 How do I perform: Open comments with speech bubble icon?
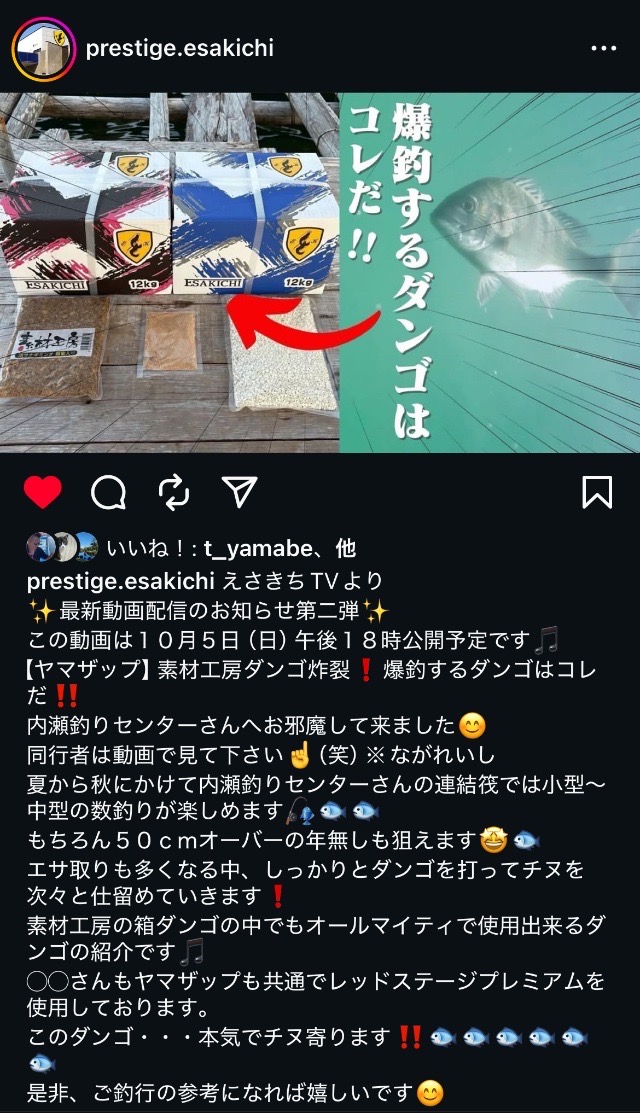pos(108,491)
